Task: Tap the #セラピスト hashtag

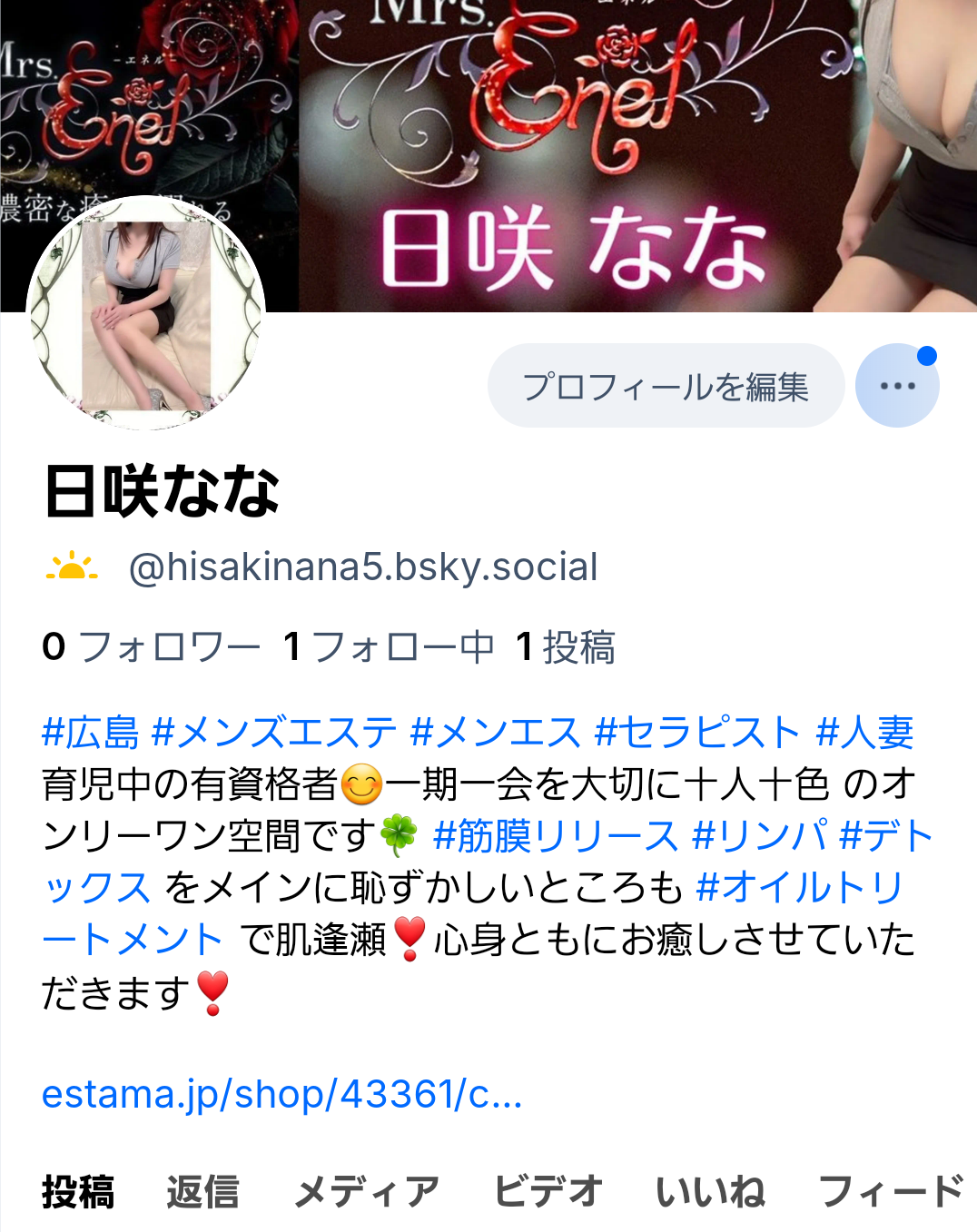Action: [x=697, y=732]
